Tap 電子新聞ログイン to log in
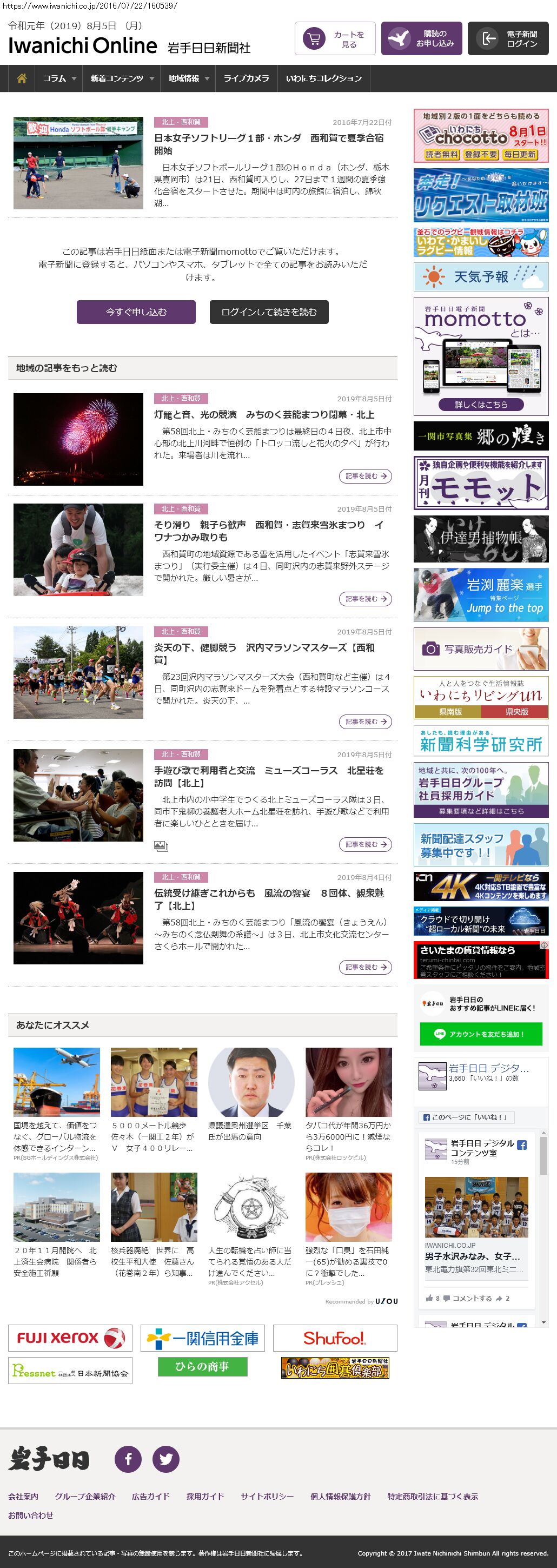Screen dimensions: 557x1568 tap(508, 39)
